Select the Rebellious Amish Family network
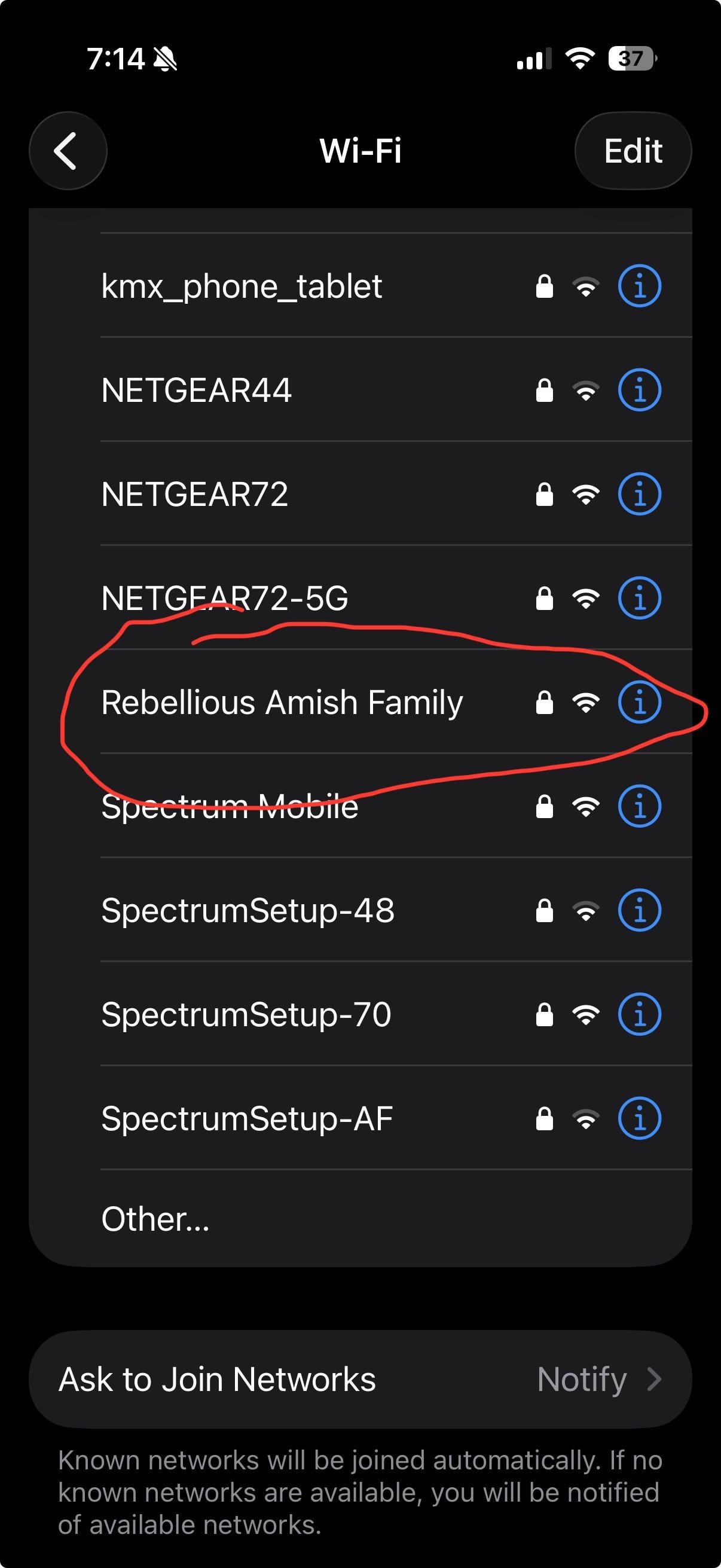721x1568 pixels. [x=282, y=703]
